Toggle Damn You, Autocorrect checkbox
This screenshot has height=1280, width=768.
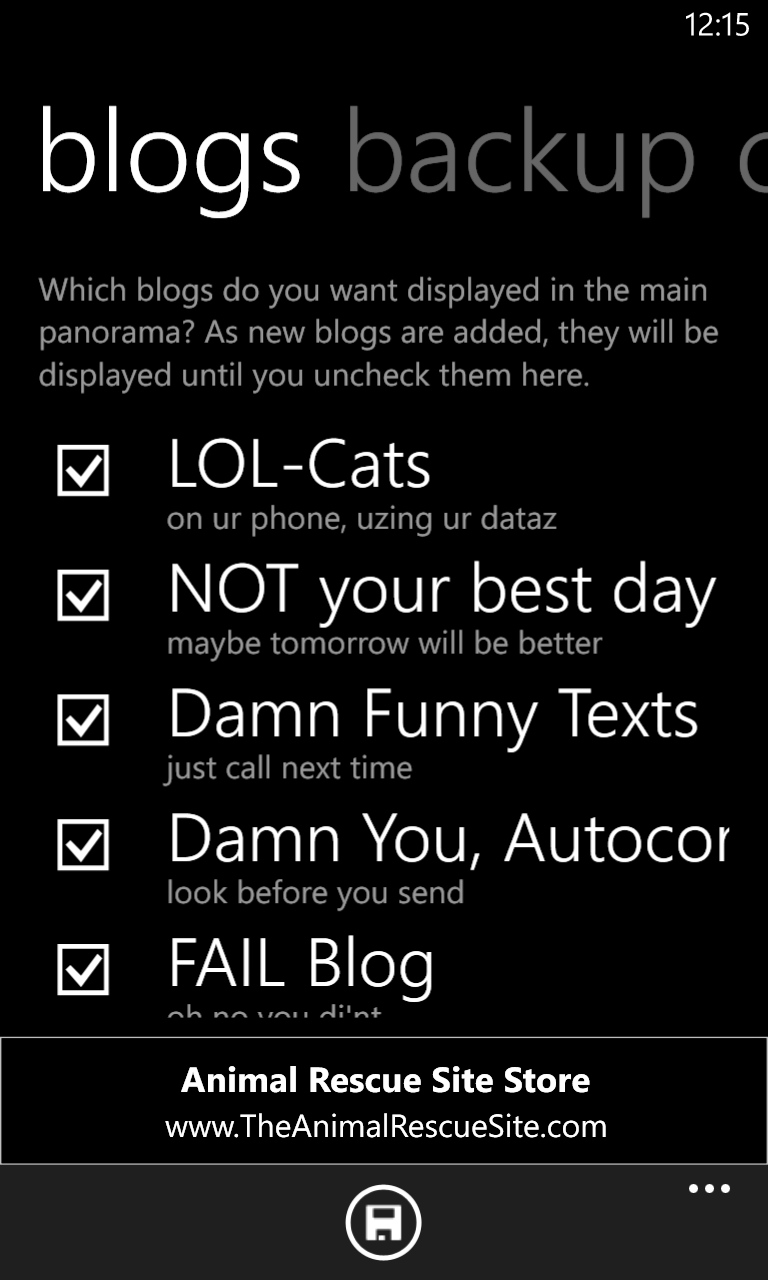pyautogui.click(x=83, y=845)
